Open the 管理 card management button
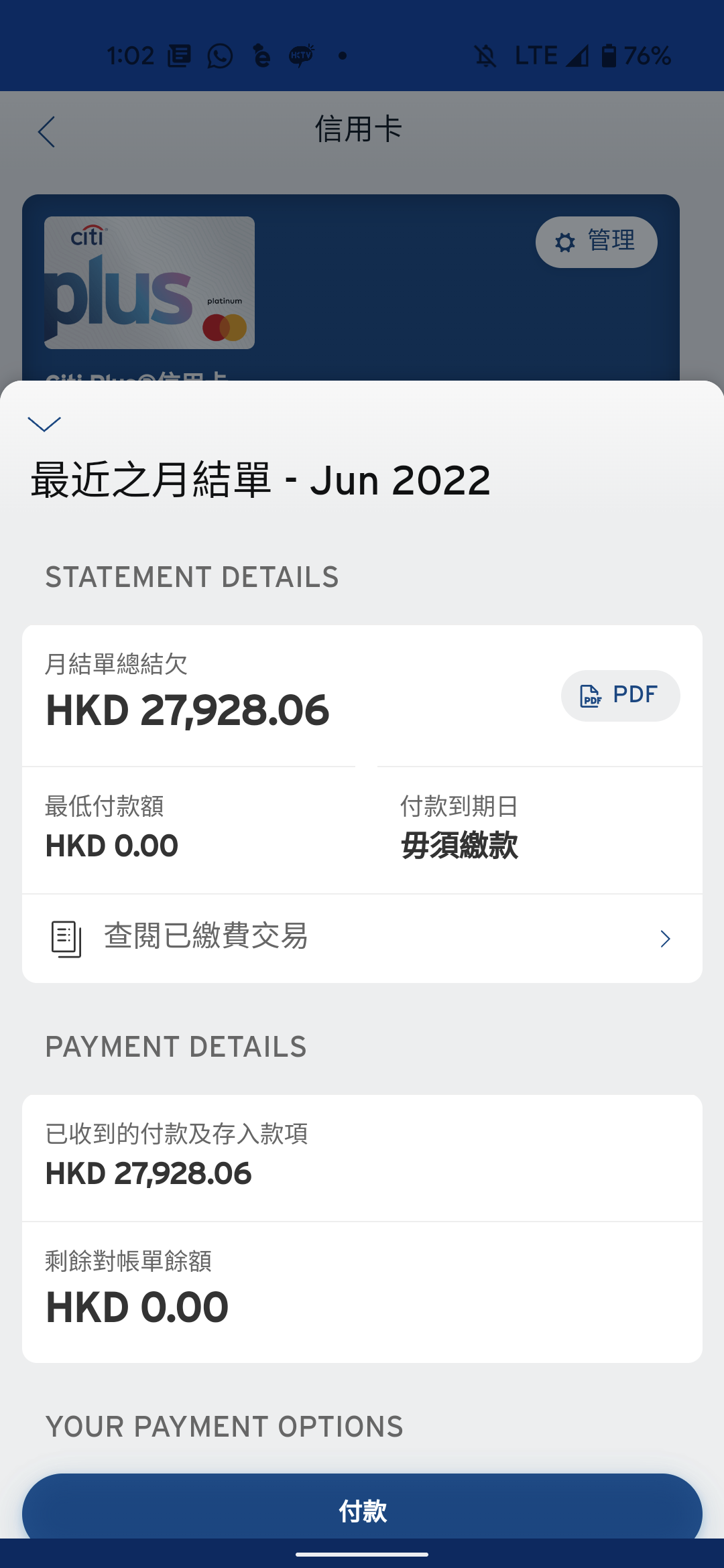Screen dimensions: 724x1568 [596, 242]
